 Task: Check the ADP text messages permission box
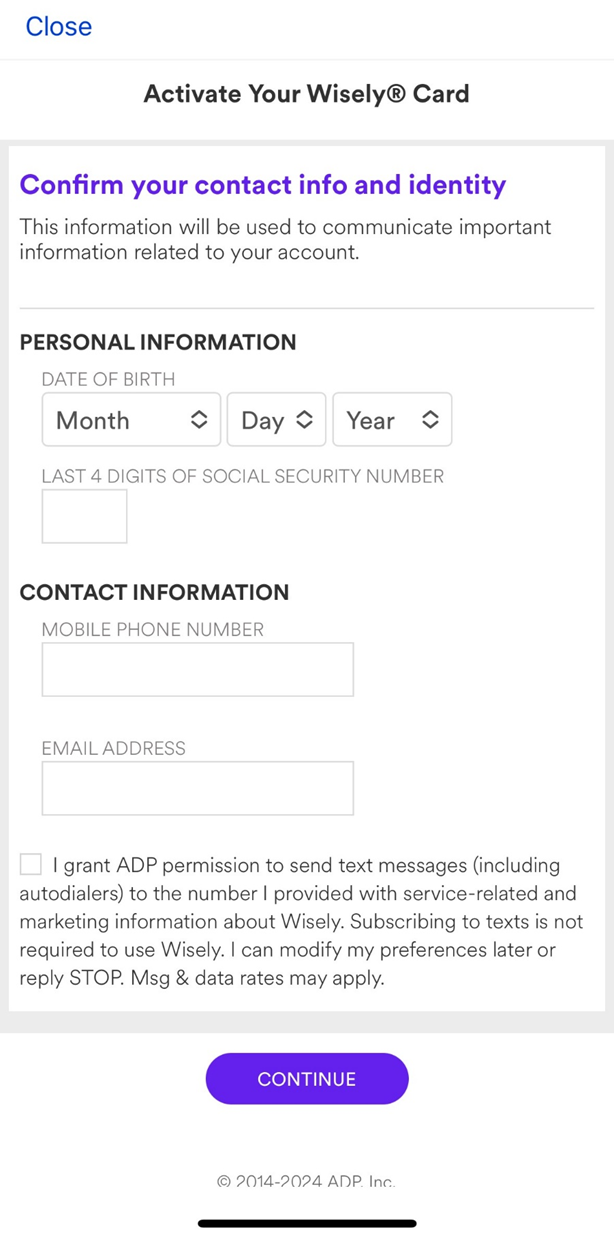[31, 864]
